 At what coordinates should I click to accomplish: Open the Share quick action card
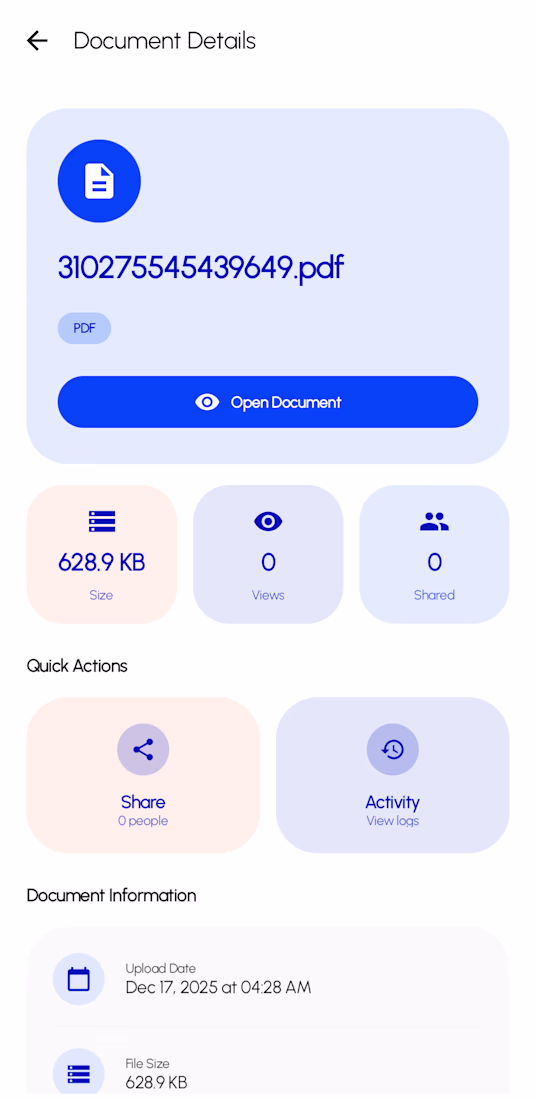pos(143,775)
